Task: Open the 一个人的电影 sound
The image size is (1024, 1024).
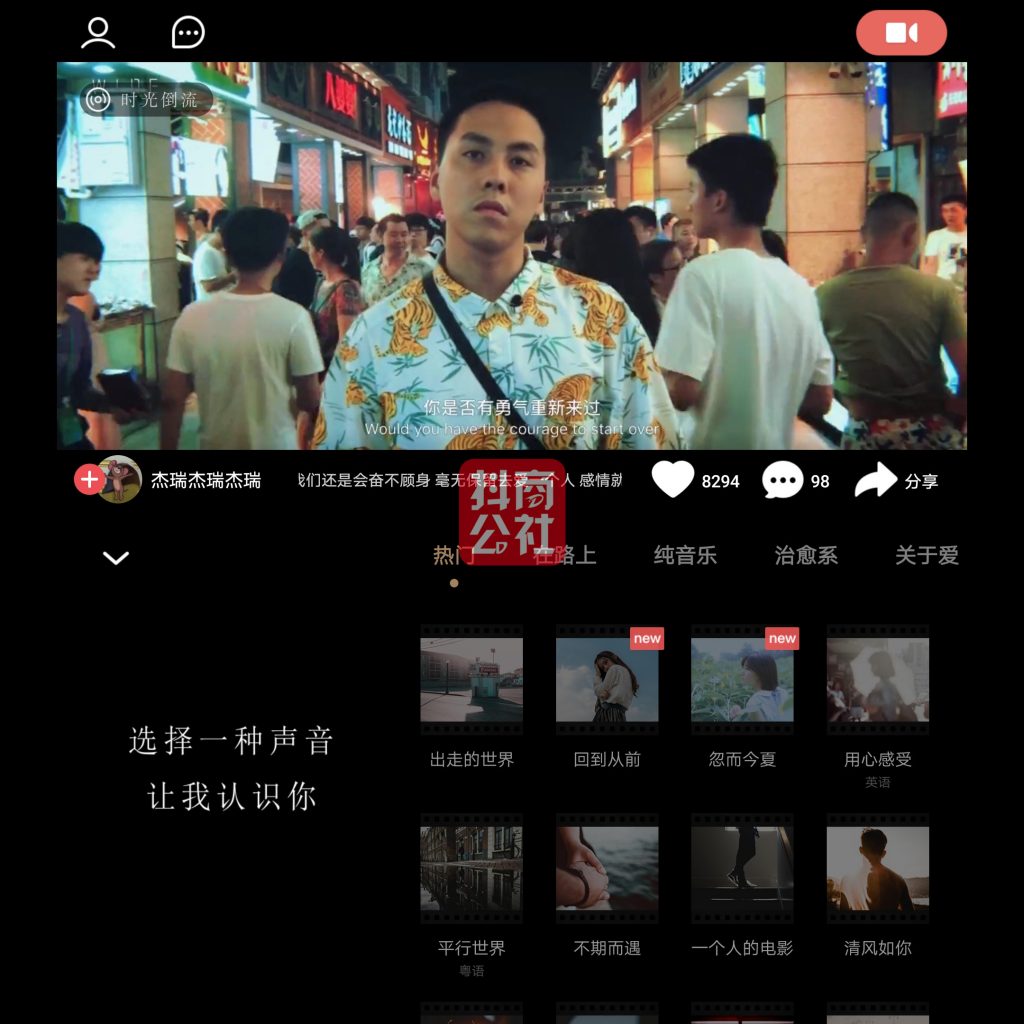Action: click(742, 868)
